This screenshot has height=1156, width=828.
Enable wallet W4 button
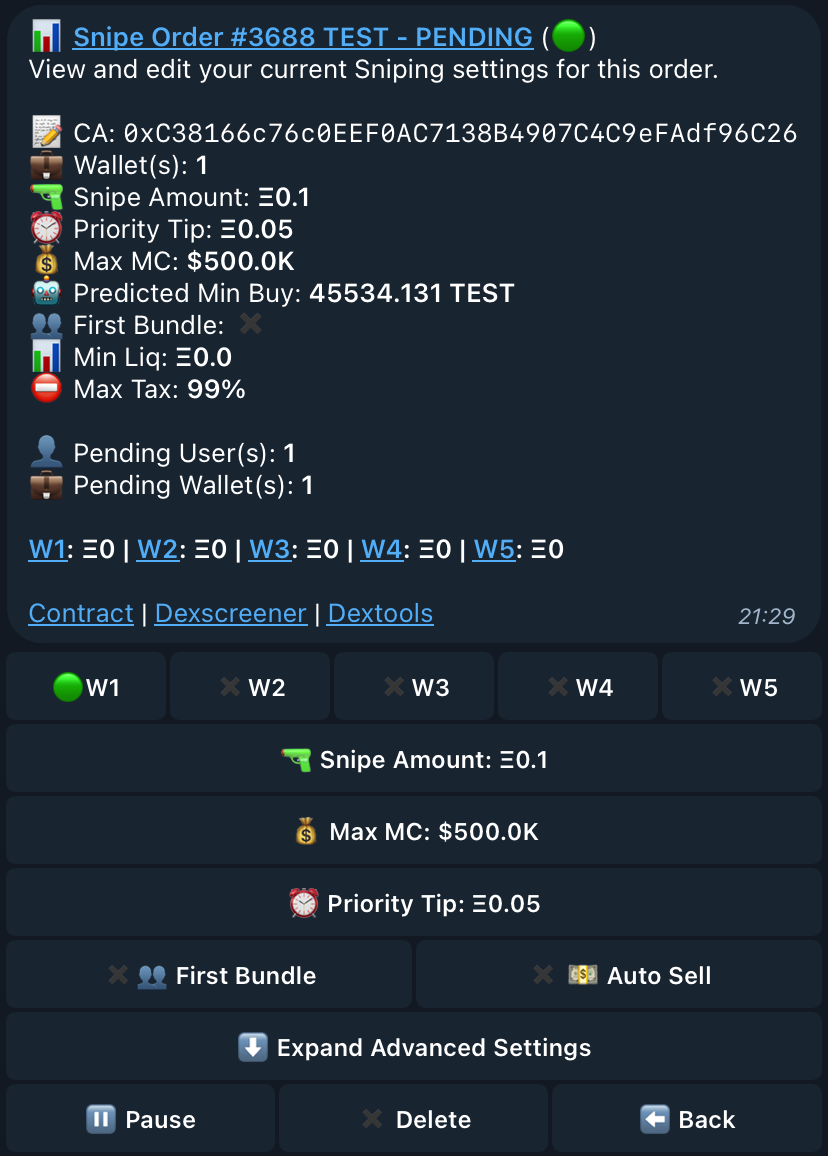[x=578, y=687]
